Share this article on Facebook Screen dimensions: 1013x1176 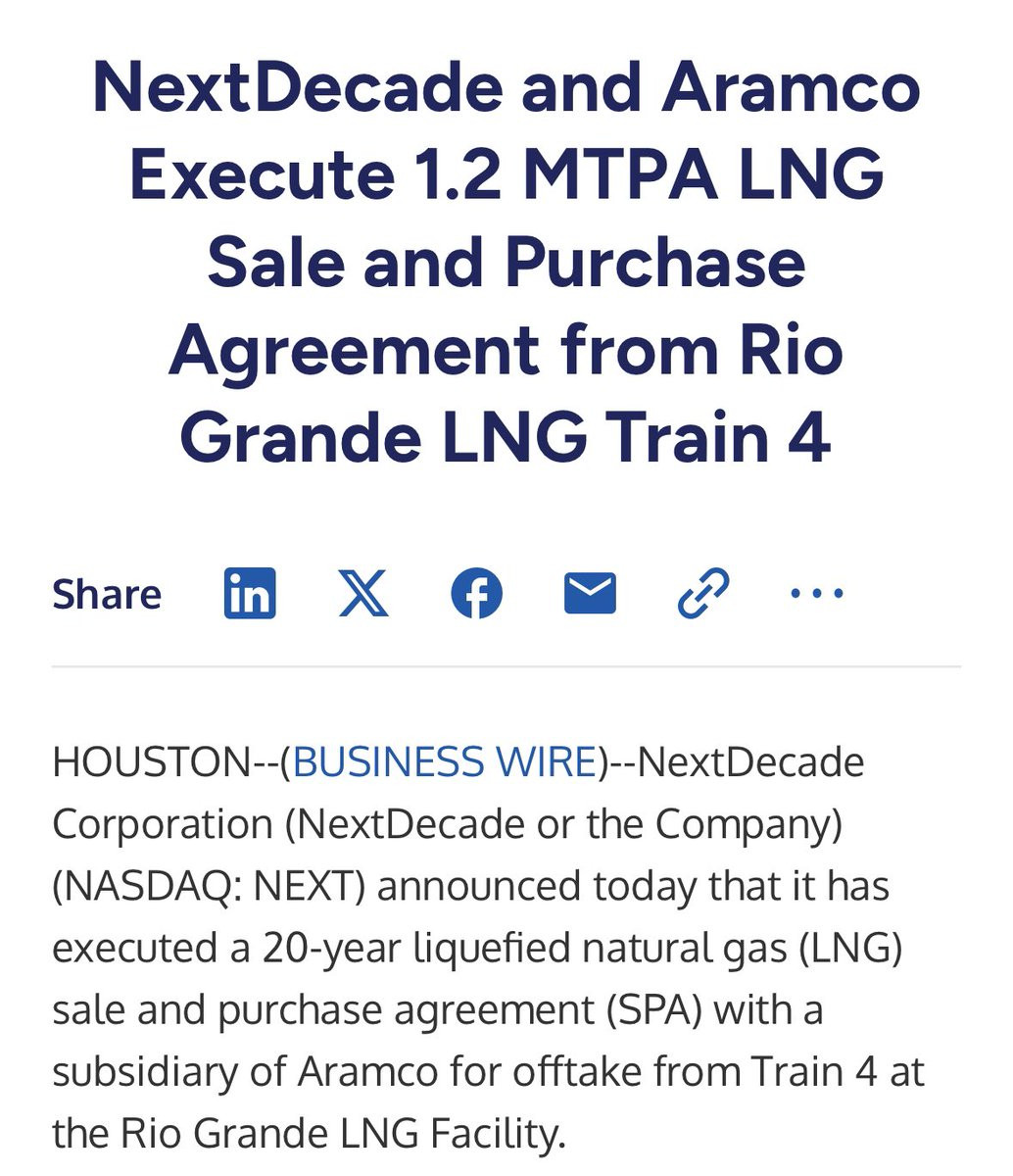[476, 594]
